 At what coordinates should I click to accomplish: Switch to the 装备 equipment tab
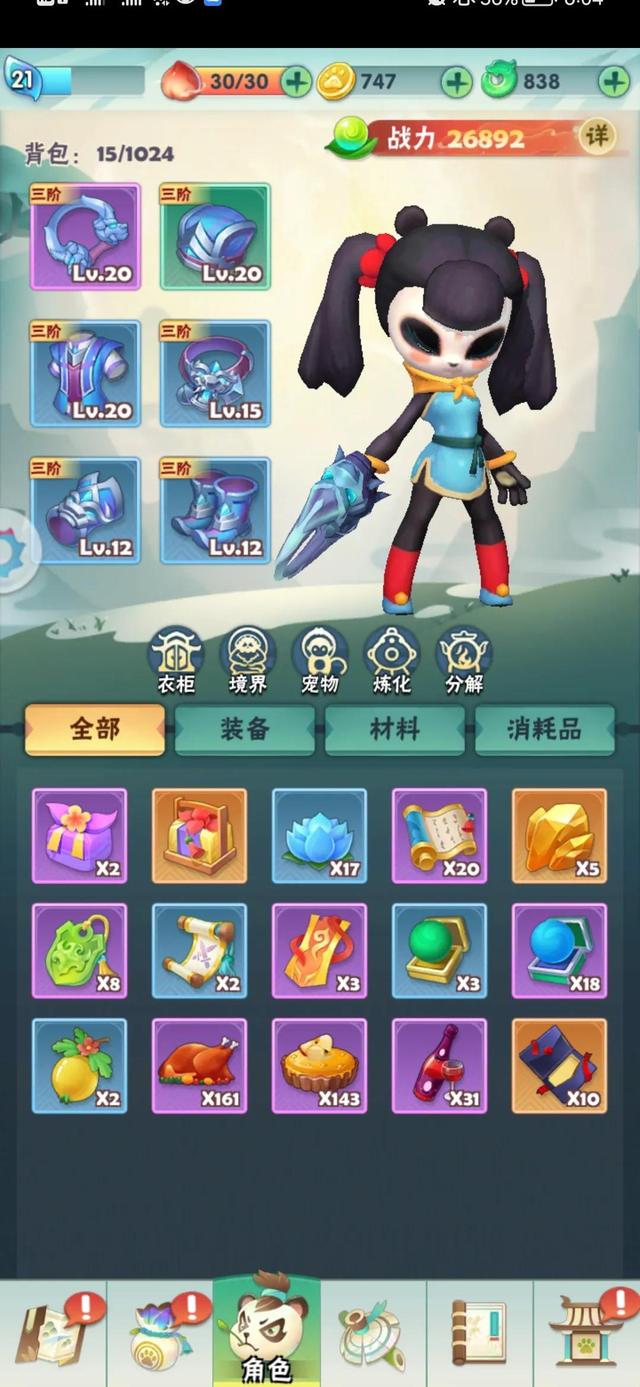pos(245,729)
